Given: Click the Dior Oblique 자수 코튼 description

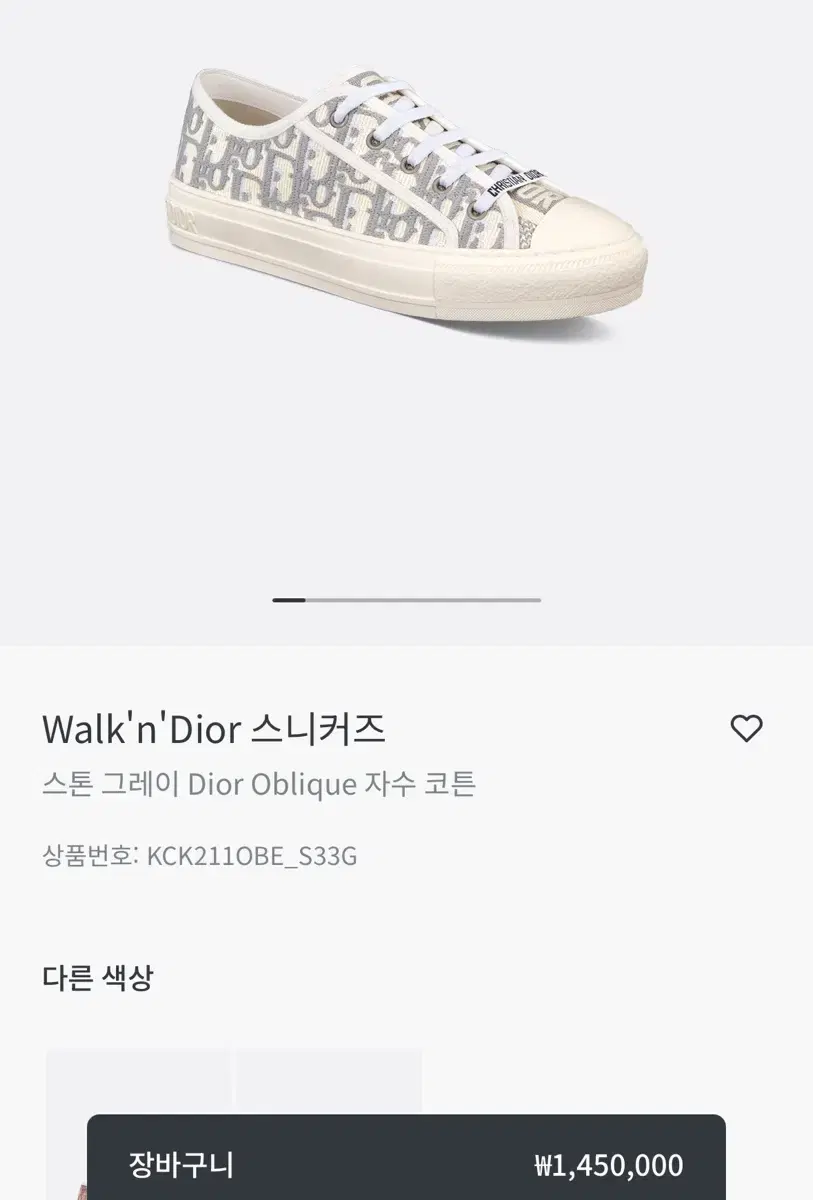Looking at the screenshot, I should tap(260, 785).
